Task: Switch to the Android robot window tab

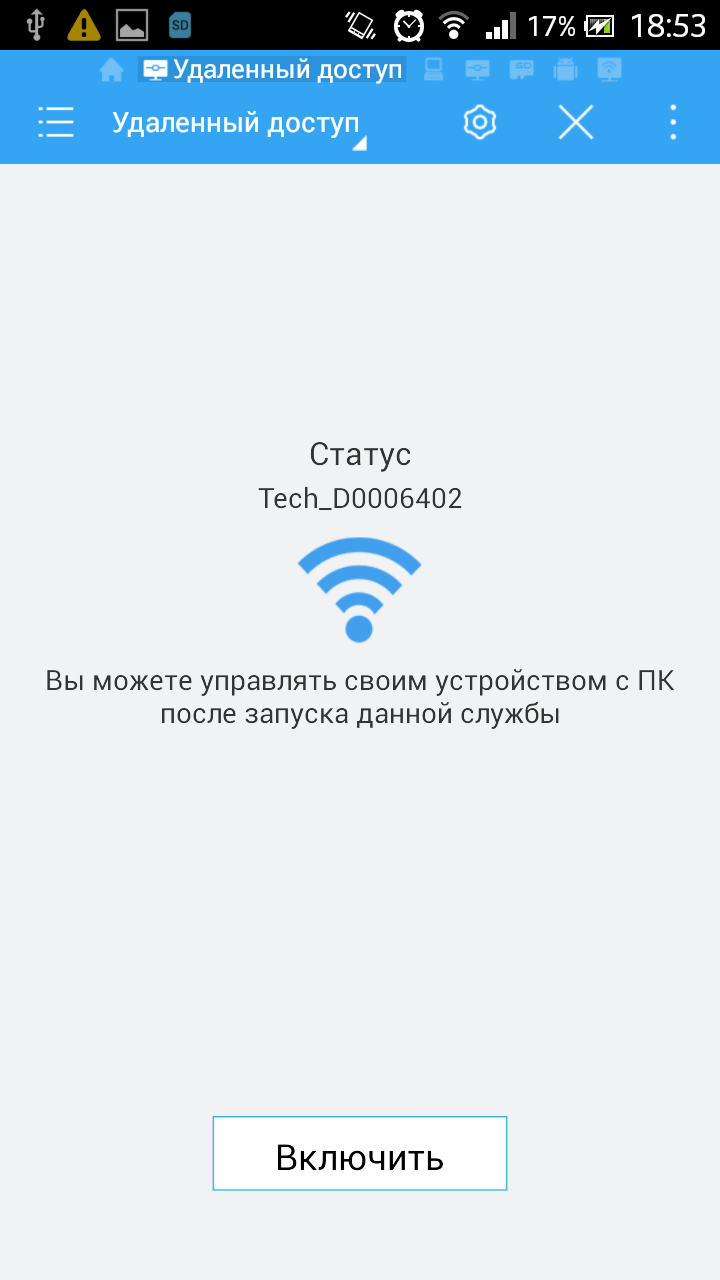Action: coord(565,70)
